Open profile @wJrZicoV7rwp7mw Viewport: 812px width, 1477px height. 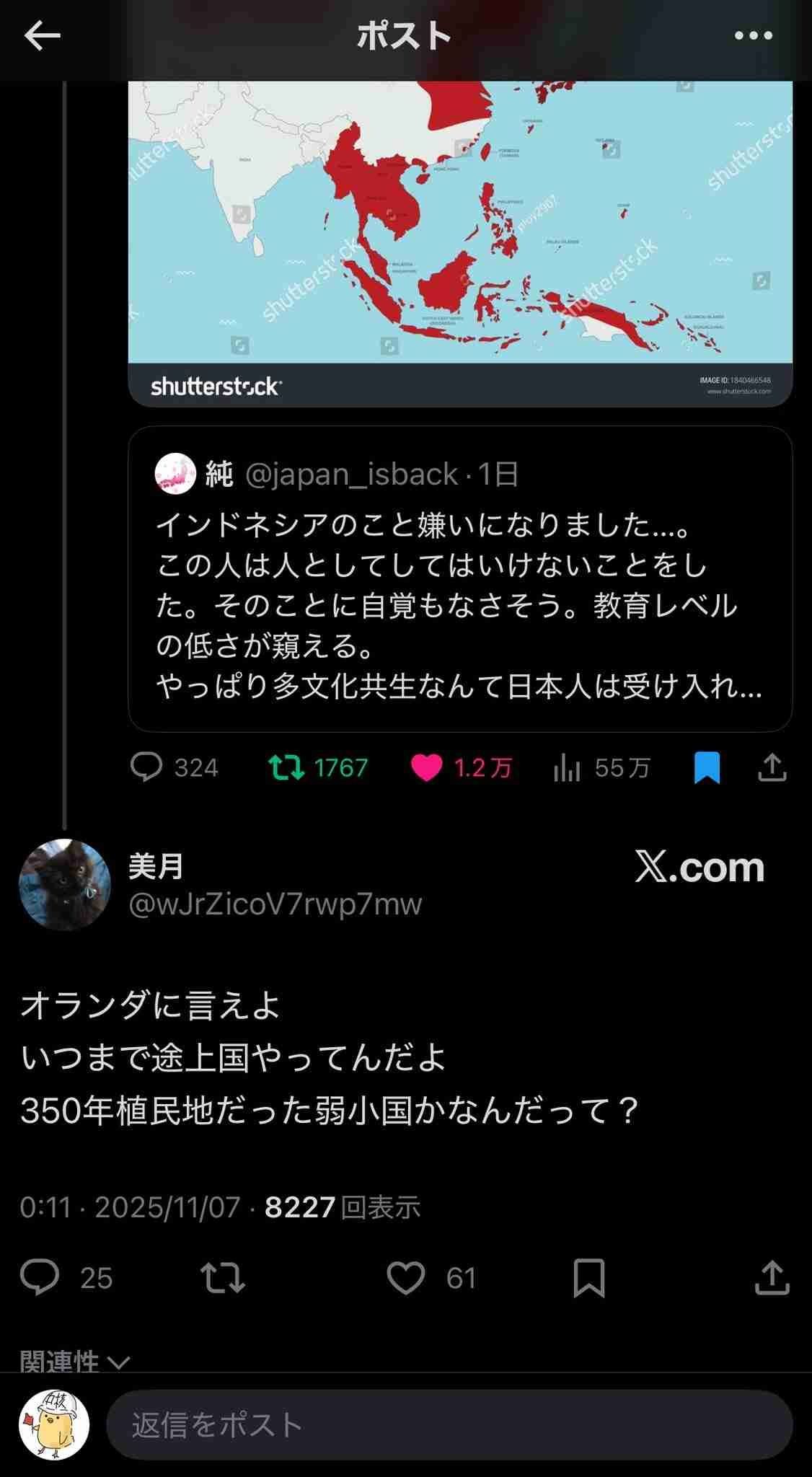(x=275, y=904)
